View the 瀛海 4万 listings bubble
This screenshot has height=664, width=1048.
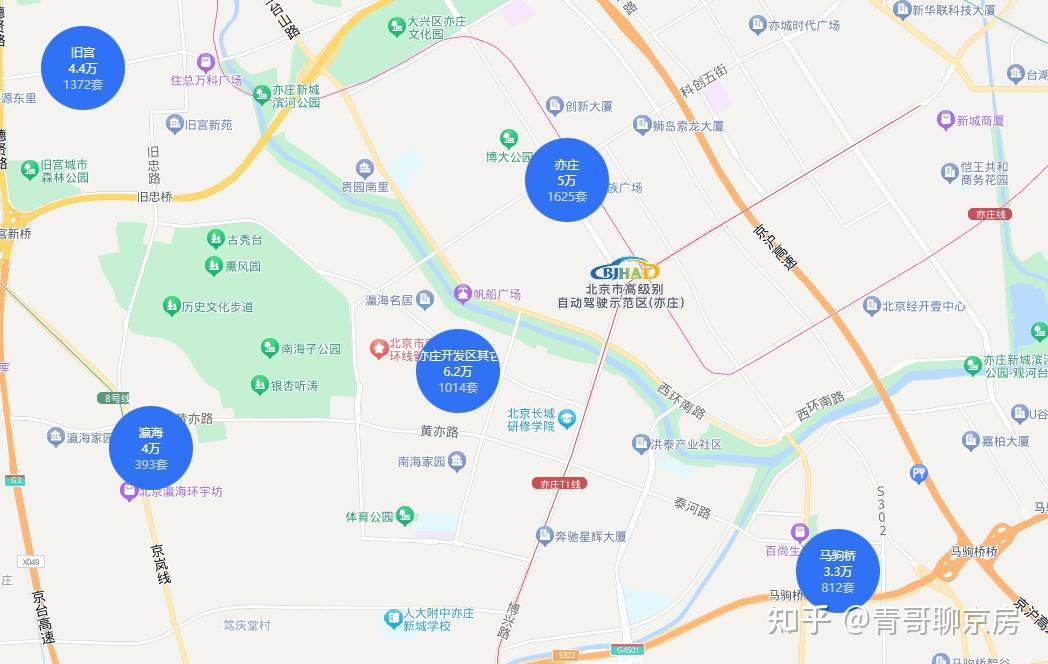click(x=151, y=448)
